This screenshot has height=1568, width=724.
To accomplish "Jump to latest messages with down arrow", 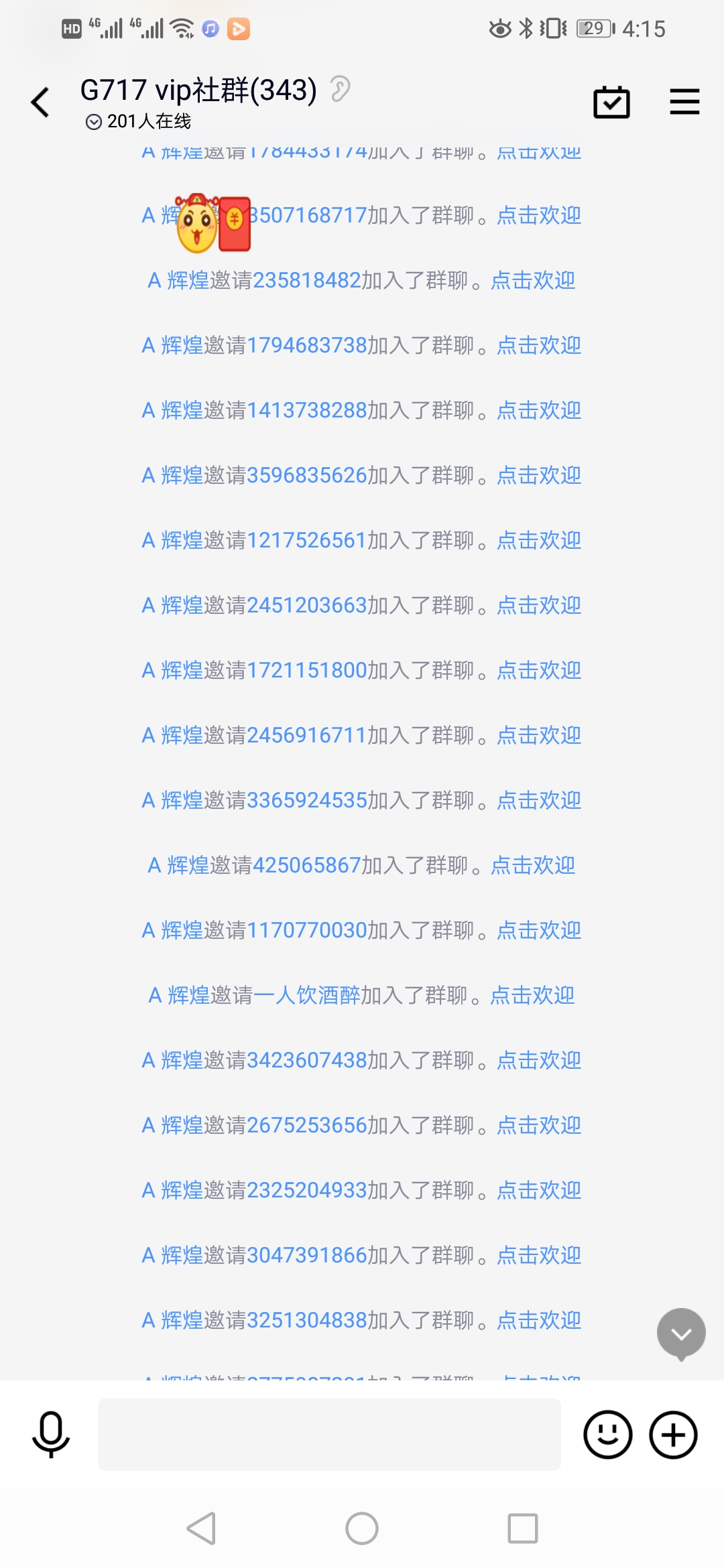I will point(681,1333).
